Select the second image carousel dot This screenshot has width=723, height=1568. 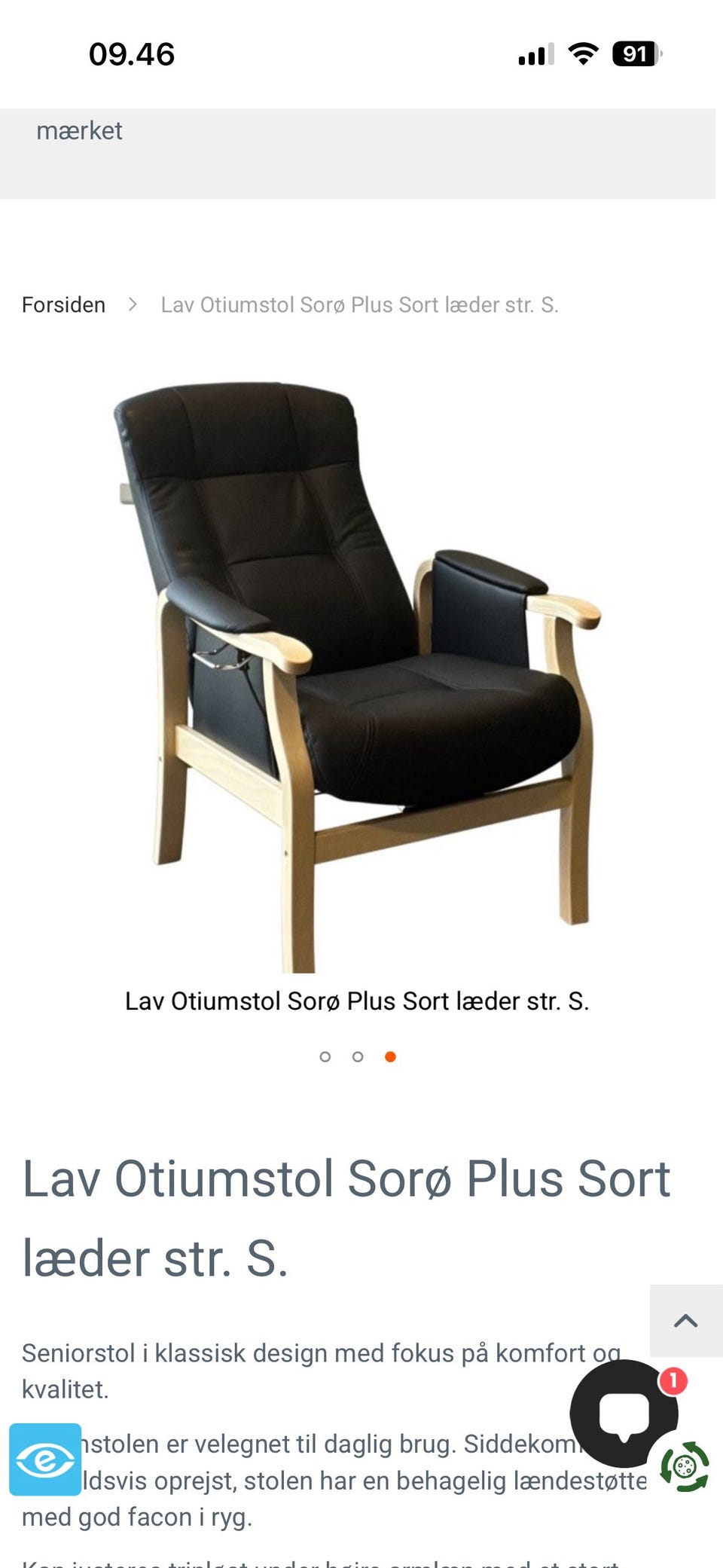358,1056
